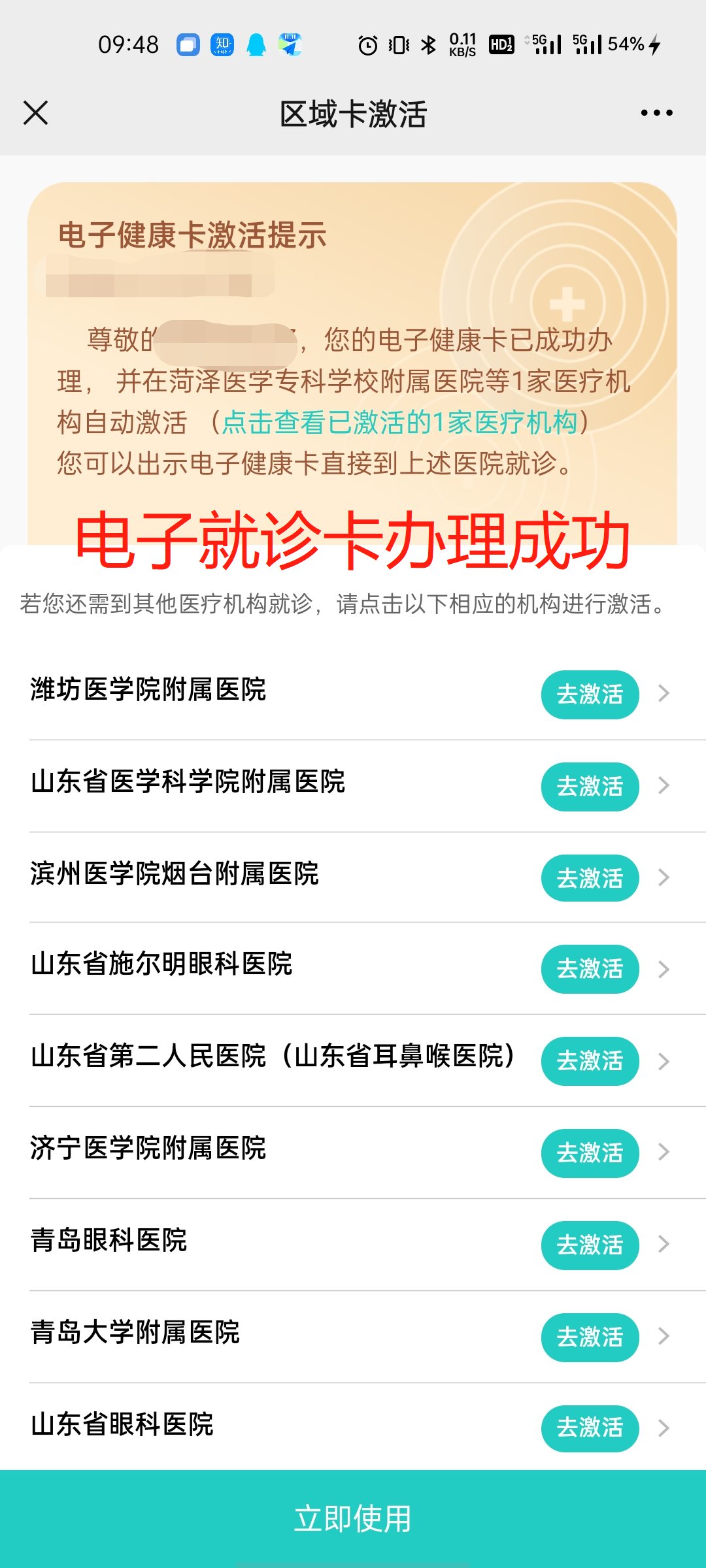The height and width of the screenshot is (1568, 706).
Task: Open link 点击查看已激活的1家医疗机构
Action: pos(399,423)
